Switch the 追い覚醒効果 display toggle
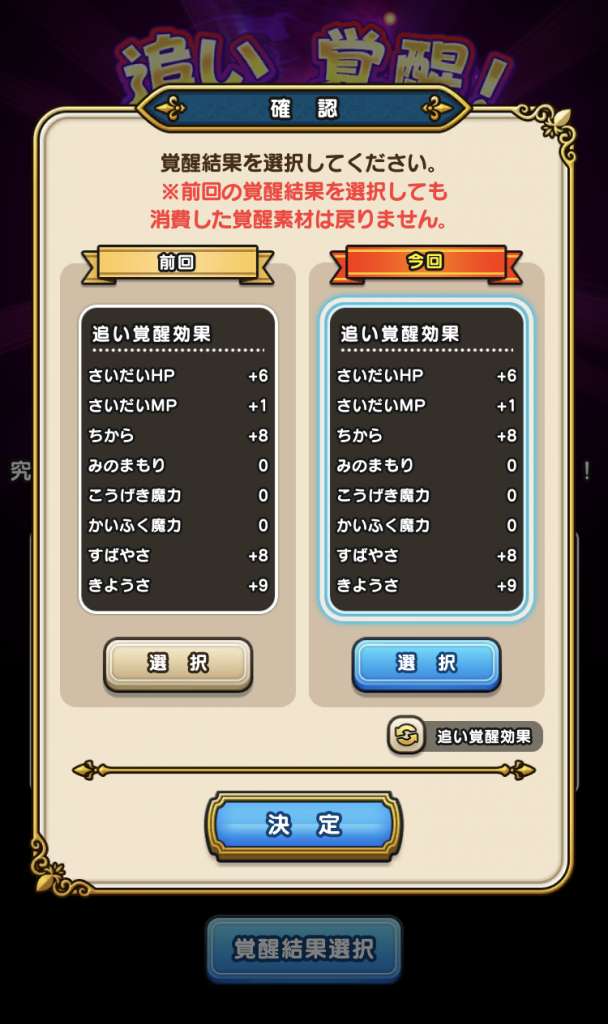 coord(465,737)
